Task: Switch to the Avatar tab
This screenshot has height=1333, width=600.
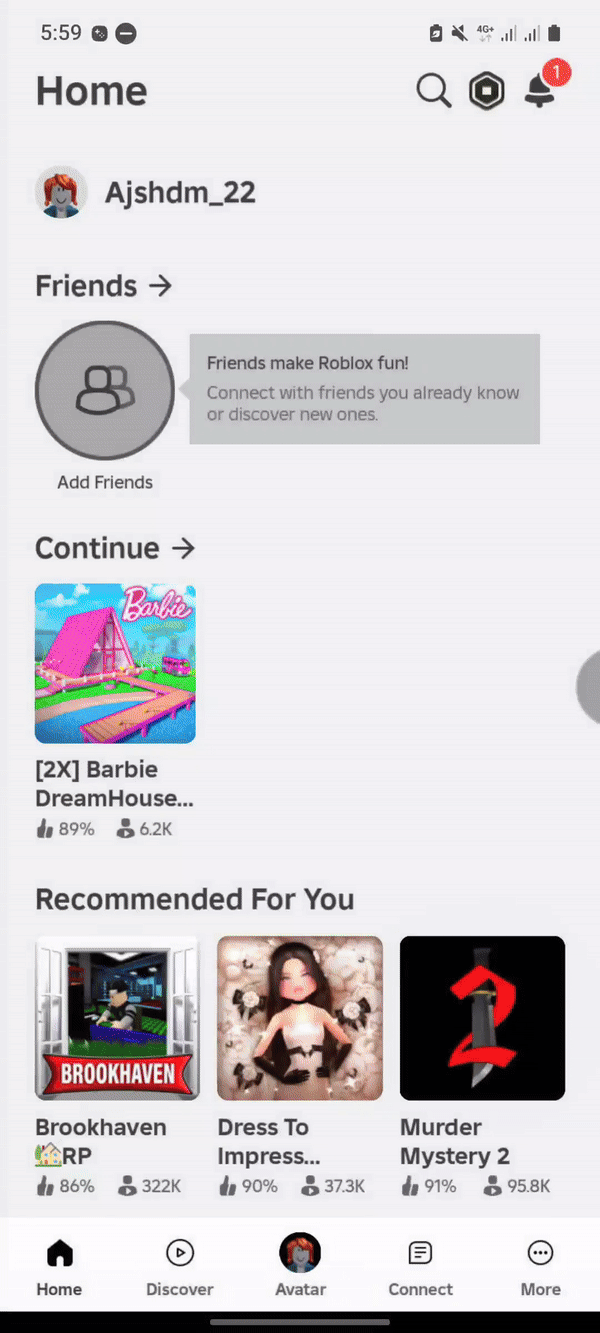Action: coord(300,1266)
